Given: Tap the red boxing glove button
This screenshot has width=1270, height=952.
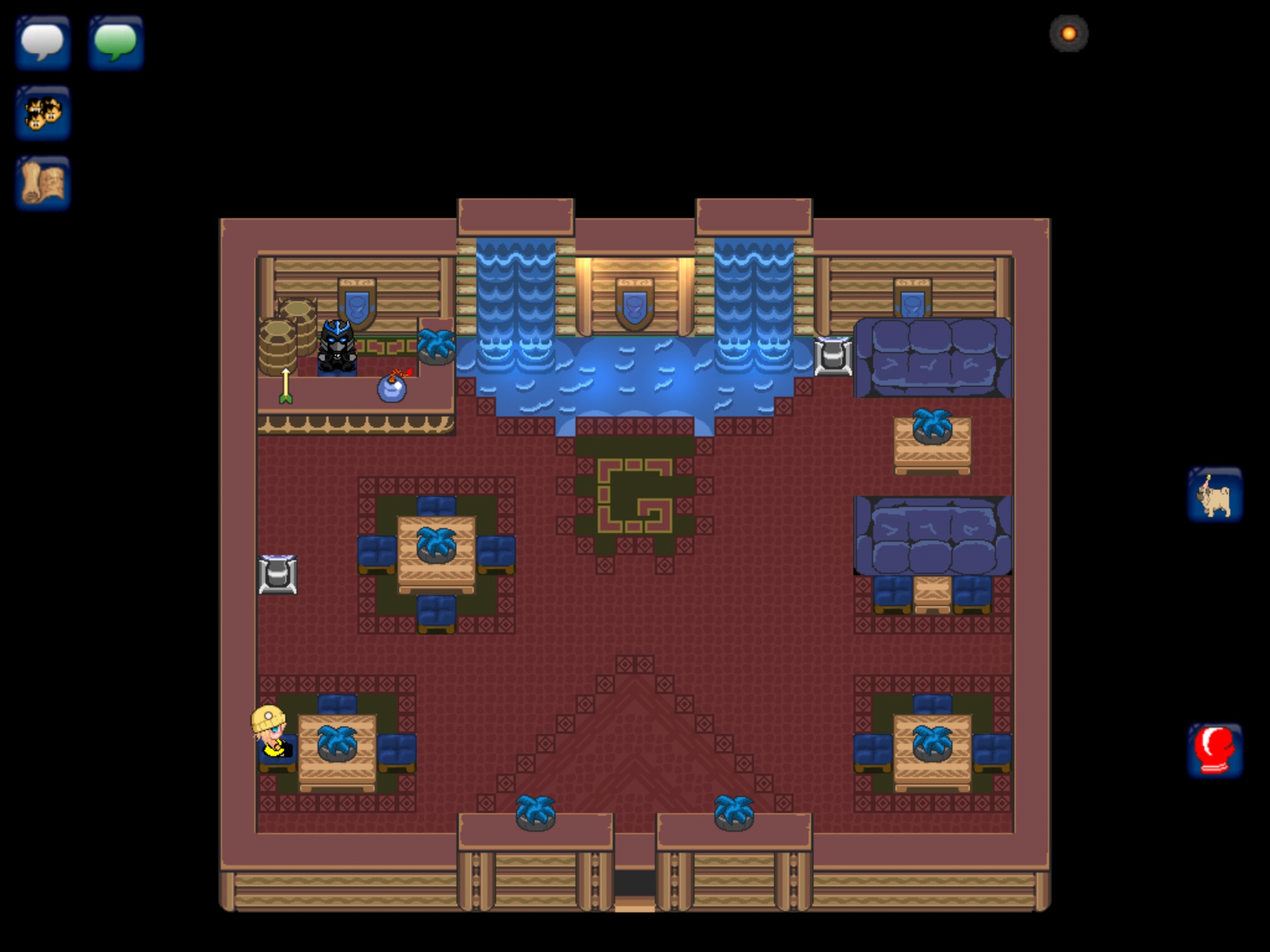Looking at the screenshot, I should tap(1215, 751).
